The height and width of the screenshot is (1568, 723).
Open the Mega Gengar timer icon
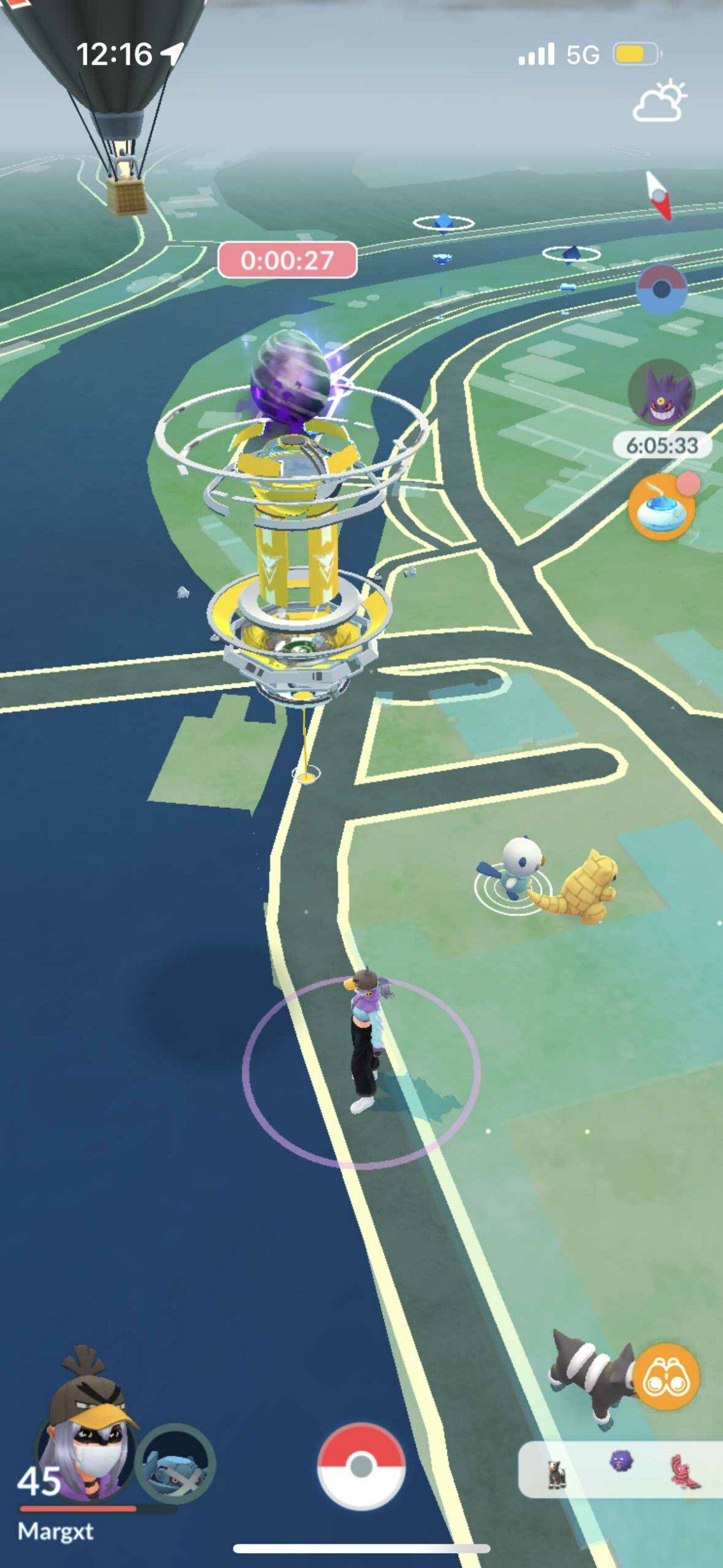tap(661, 392)
